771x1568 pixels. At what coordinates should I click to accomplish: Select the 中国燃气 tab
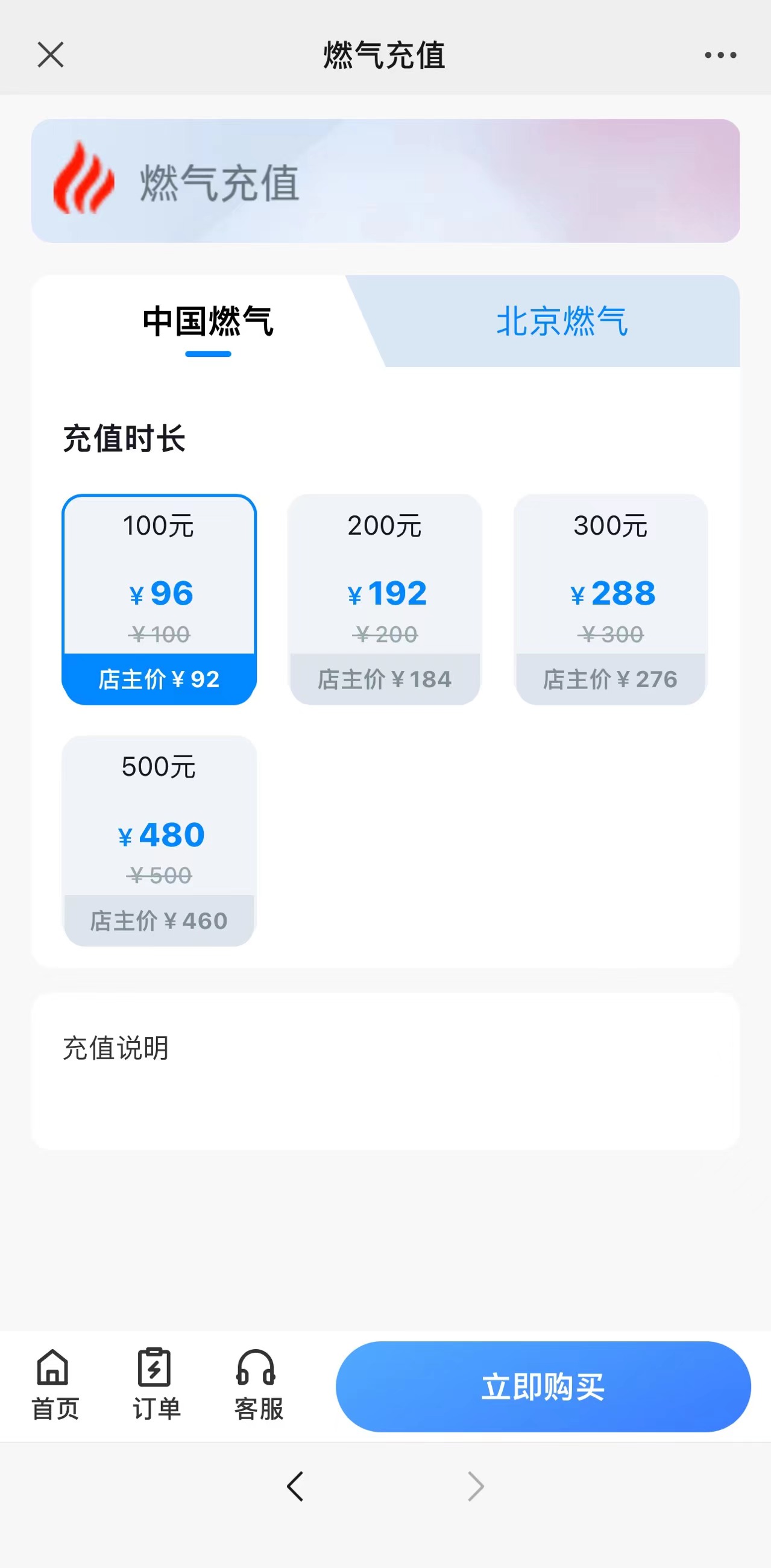tap(208, 321)
